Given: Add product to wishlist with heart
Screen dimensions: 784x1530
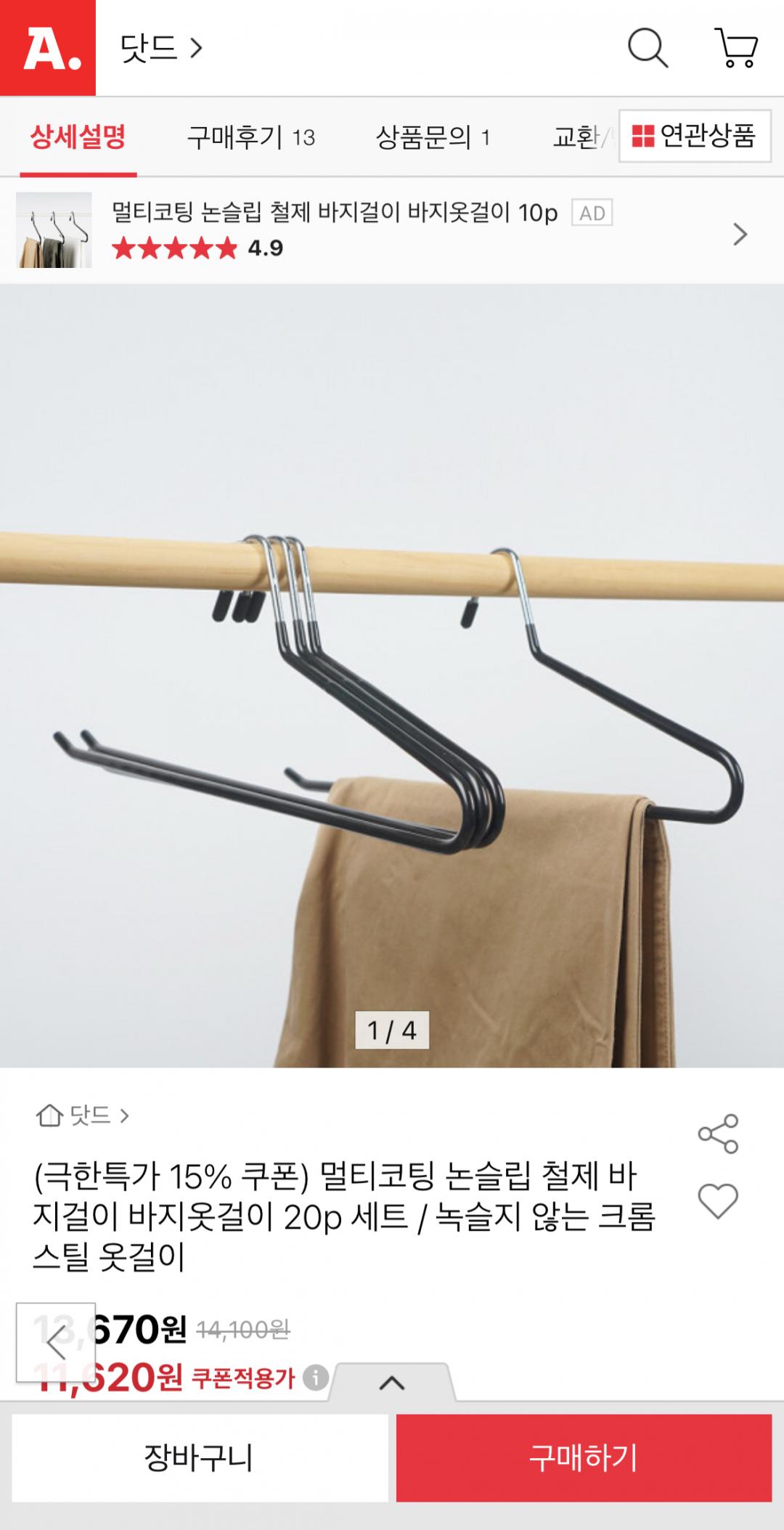Looking at the screenshot, I should (718, 1200).
